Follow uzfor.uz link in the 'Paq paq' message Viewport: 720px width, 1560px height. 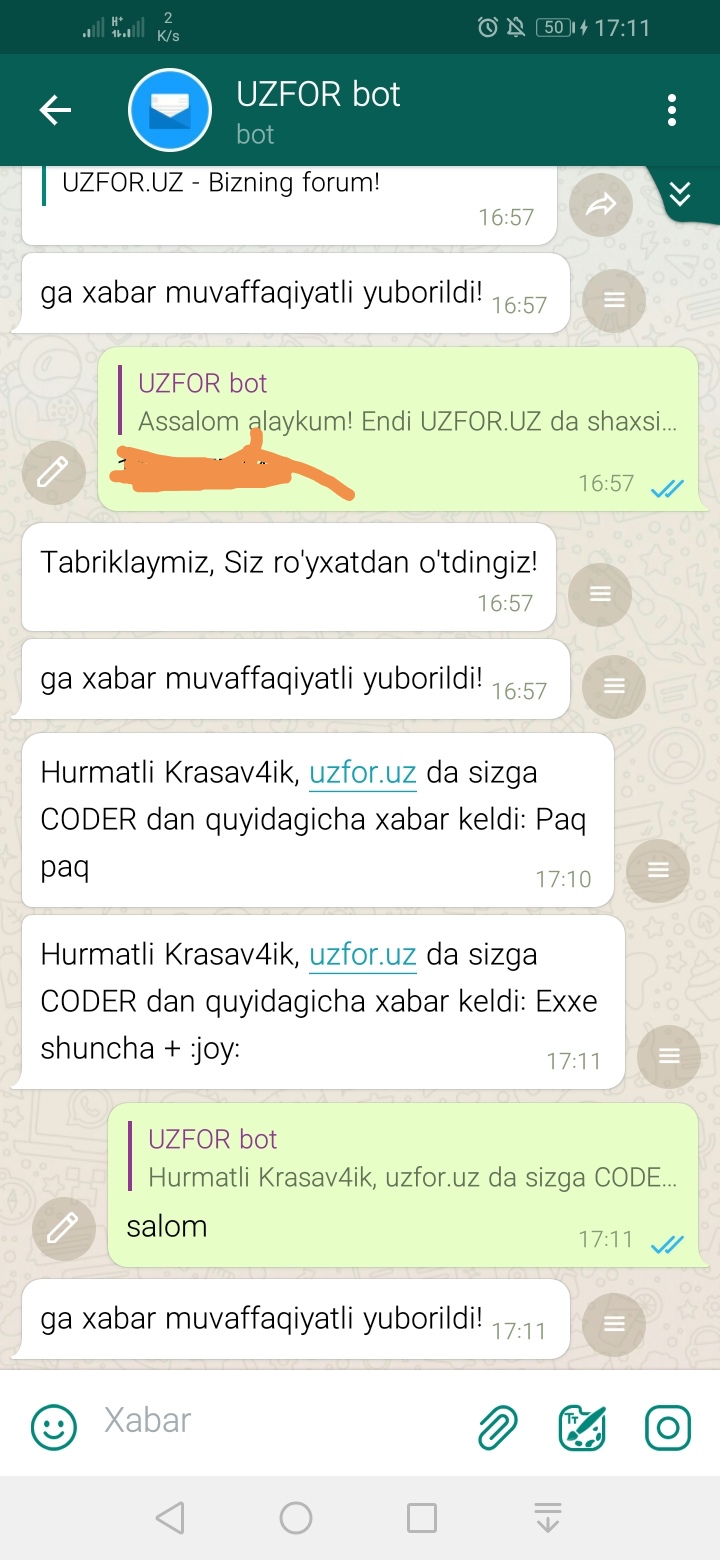pyautogui.click(x=362, y=773)
